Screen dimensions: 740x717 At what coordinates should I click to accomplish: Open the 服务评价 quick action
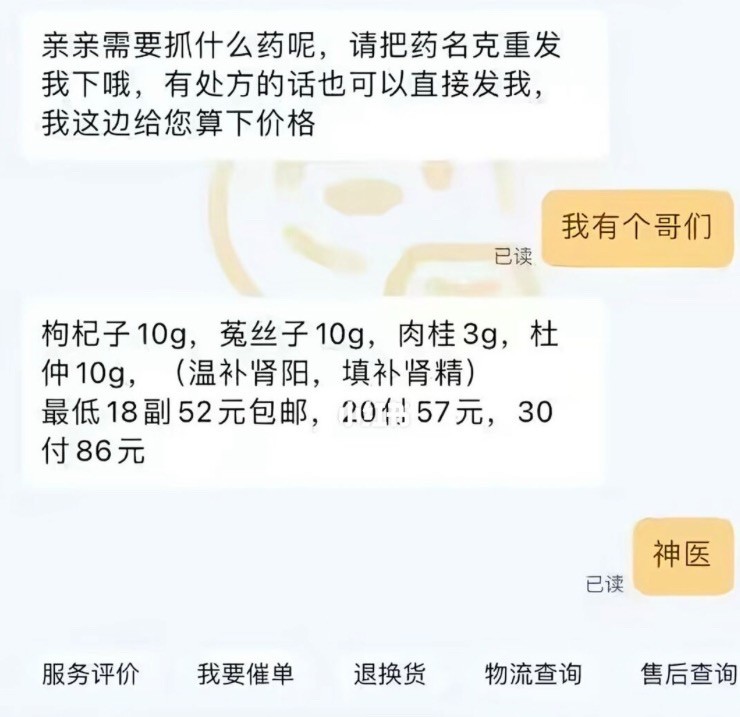91,674
